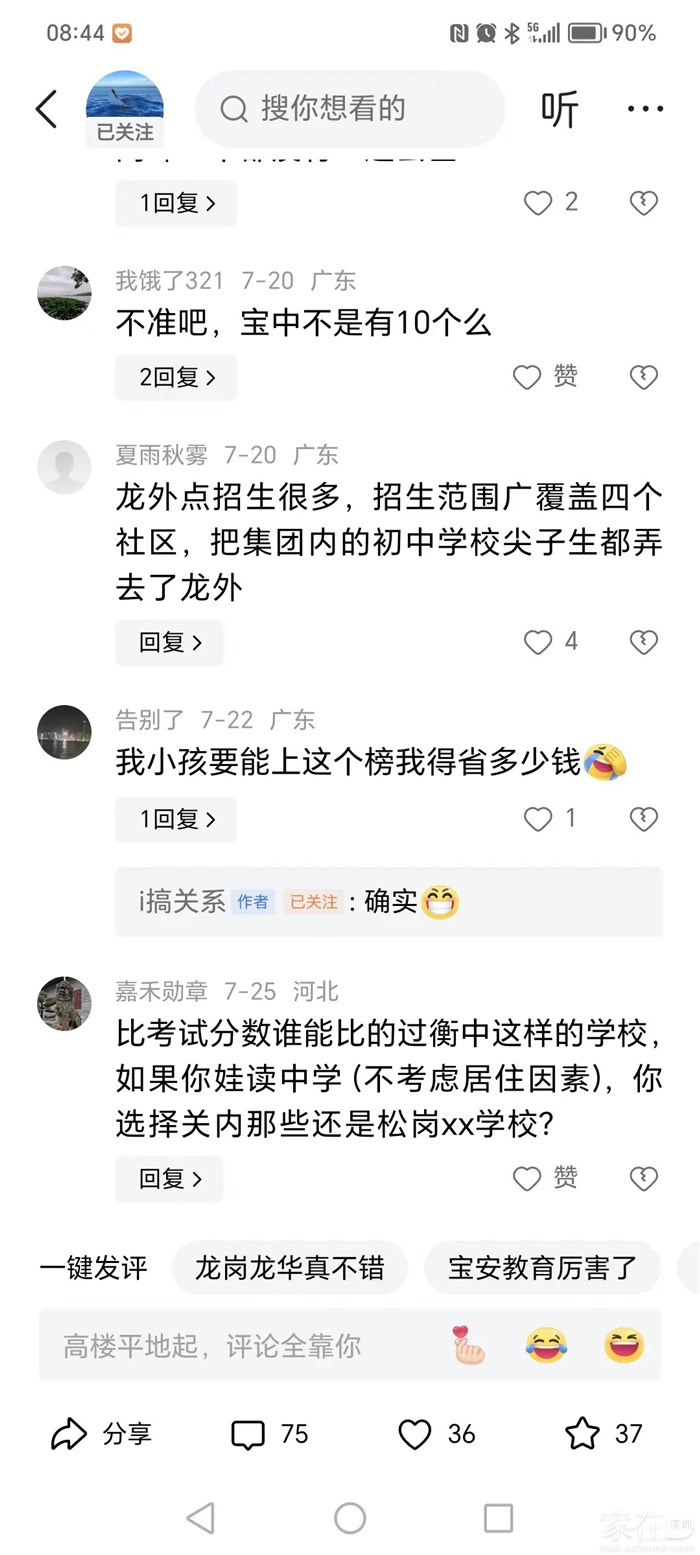Reply to 夏雨秋雾's comment
This screenshot has height=1555, width=700.
point(169,642)
